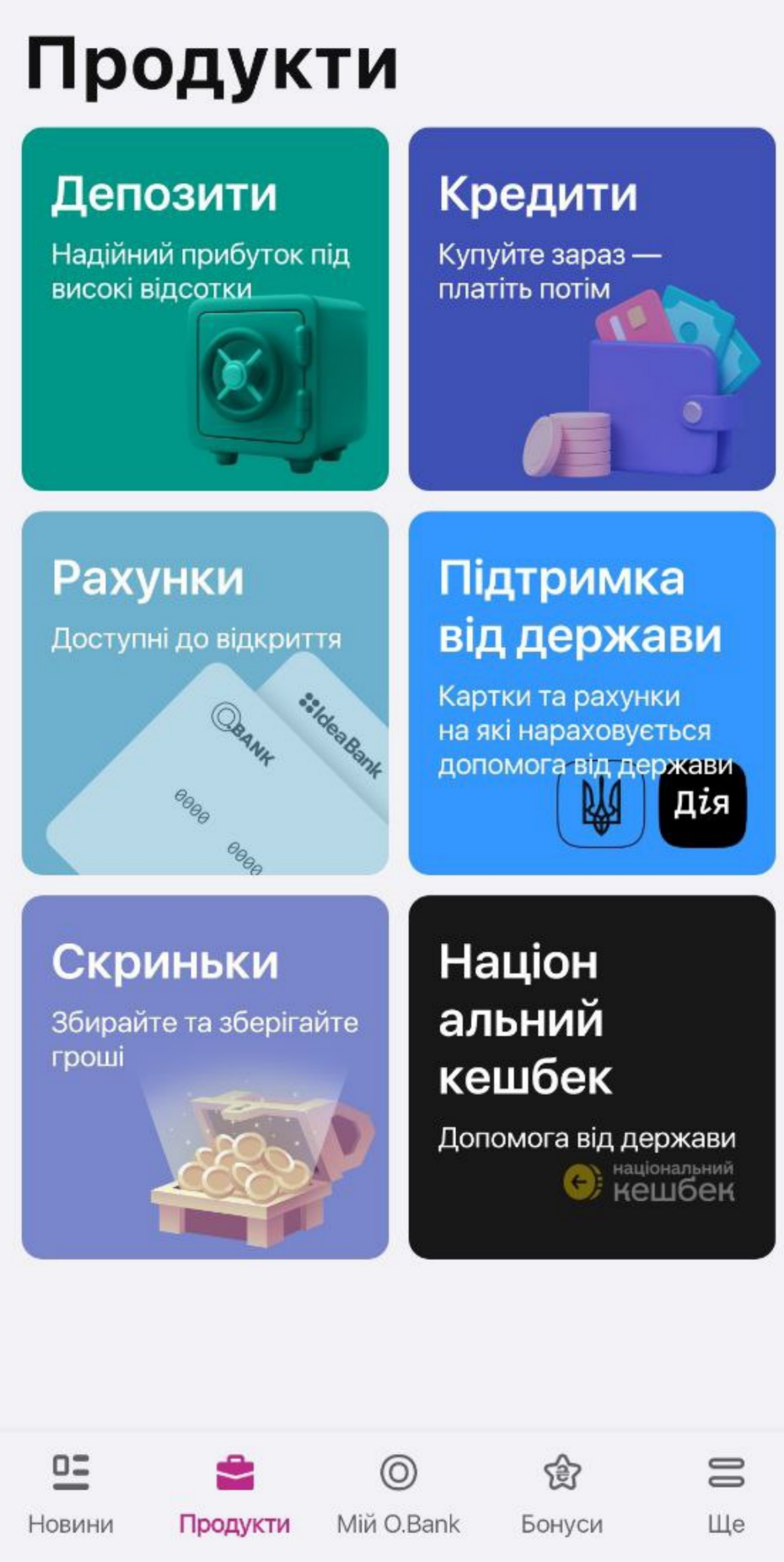Open Національний кешбек card
Viewport: 784px width, 1562px height.
[x=592, y=1077]
